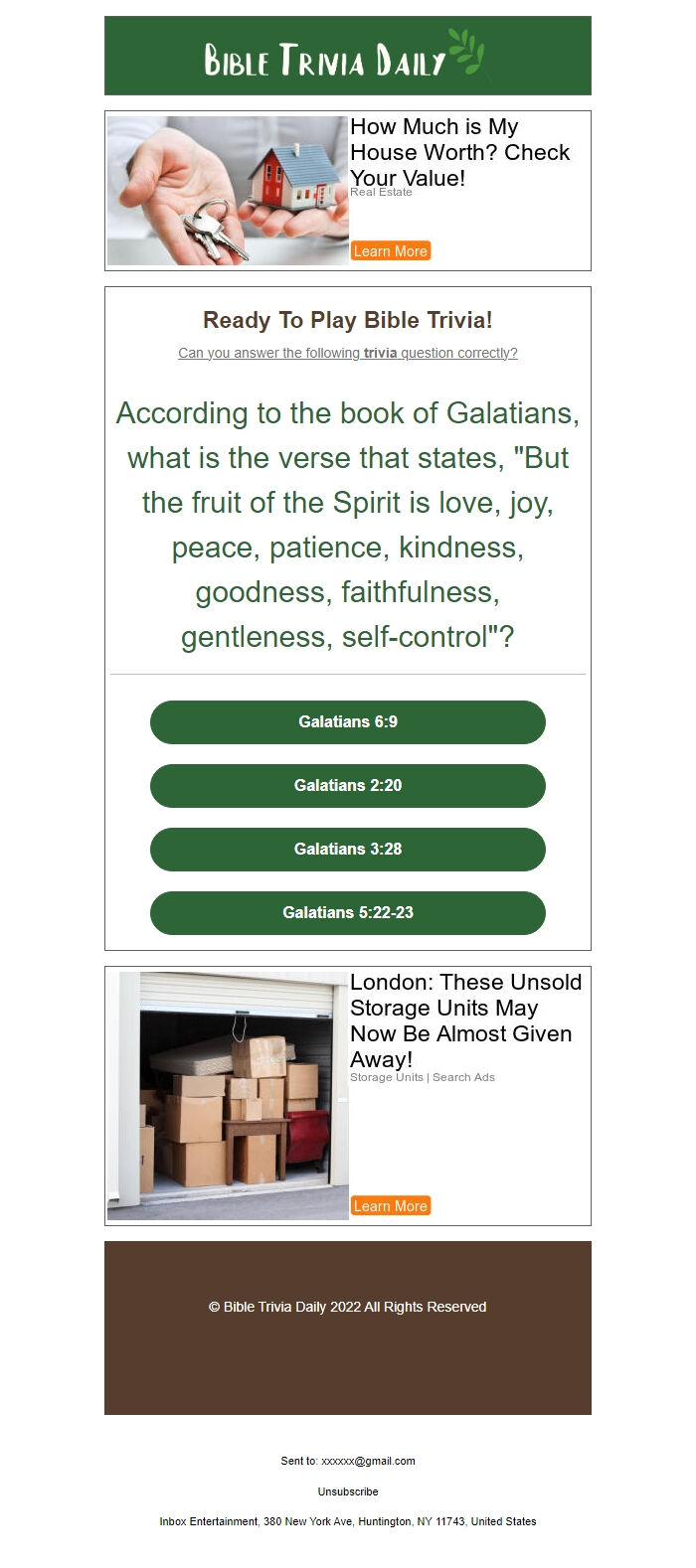The height and width of the screenshot is (1568, 696).
Task: Answer with Galatians 5:22-23
Action: pyautogui.click(x=348, y=913)
